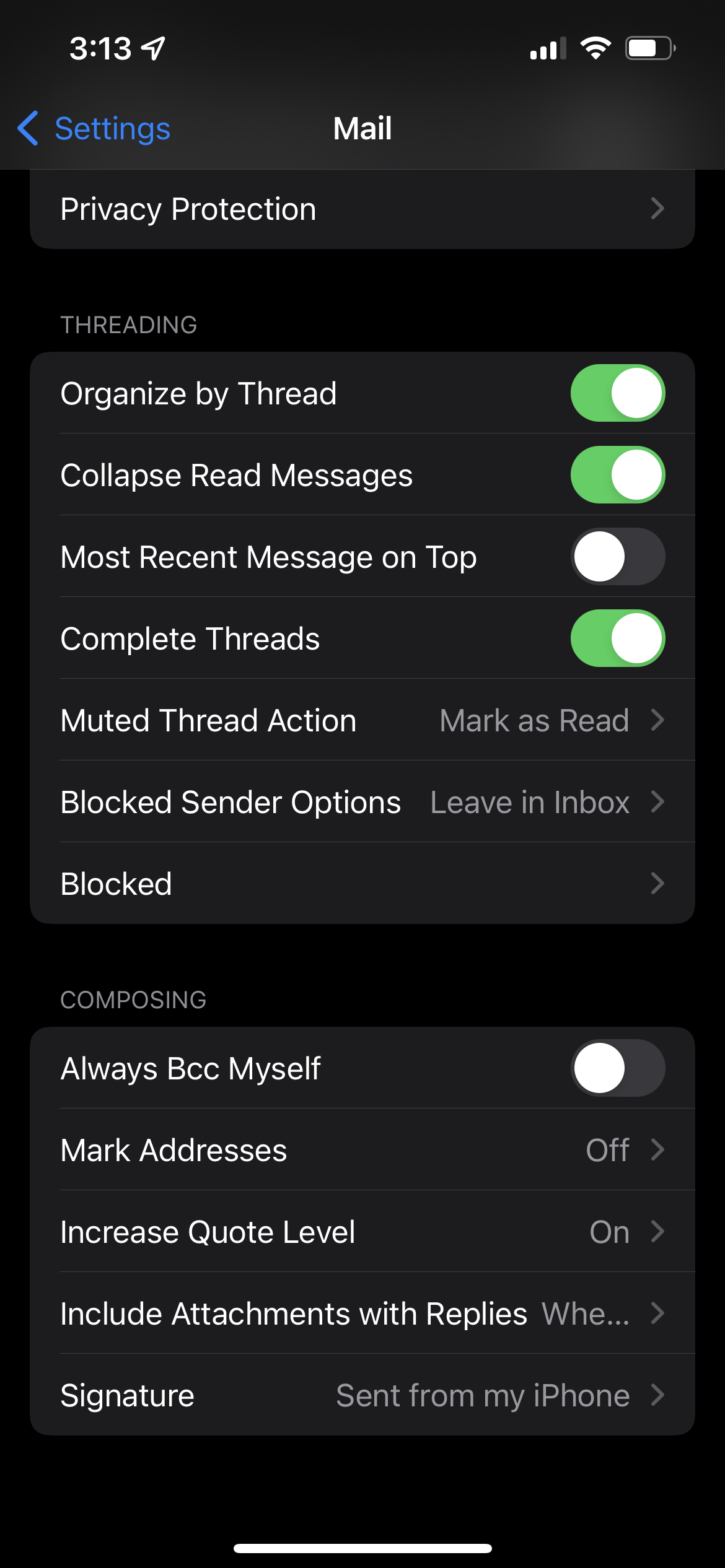Enable Most Recent Message on Top
The width and height of the screenshot is (725, 1568).
tap(618, 557)
